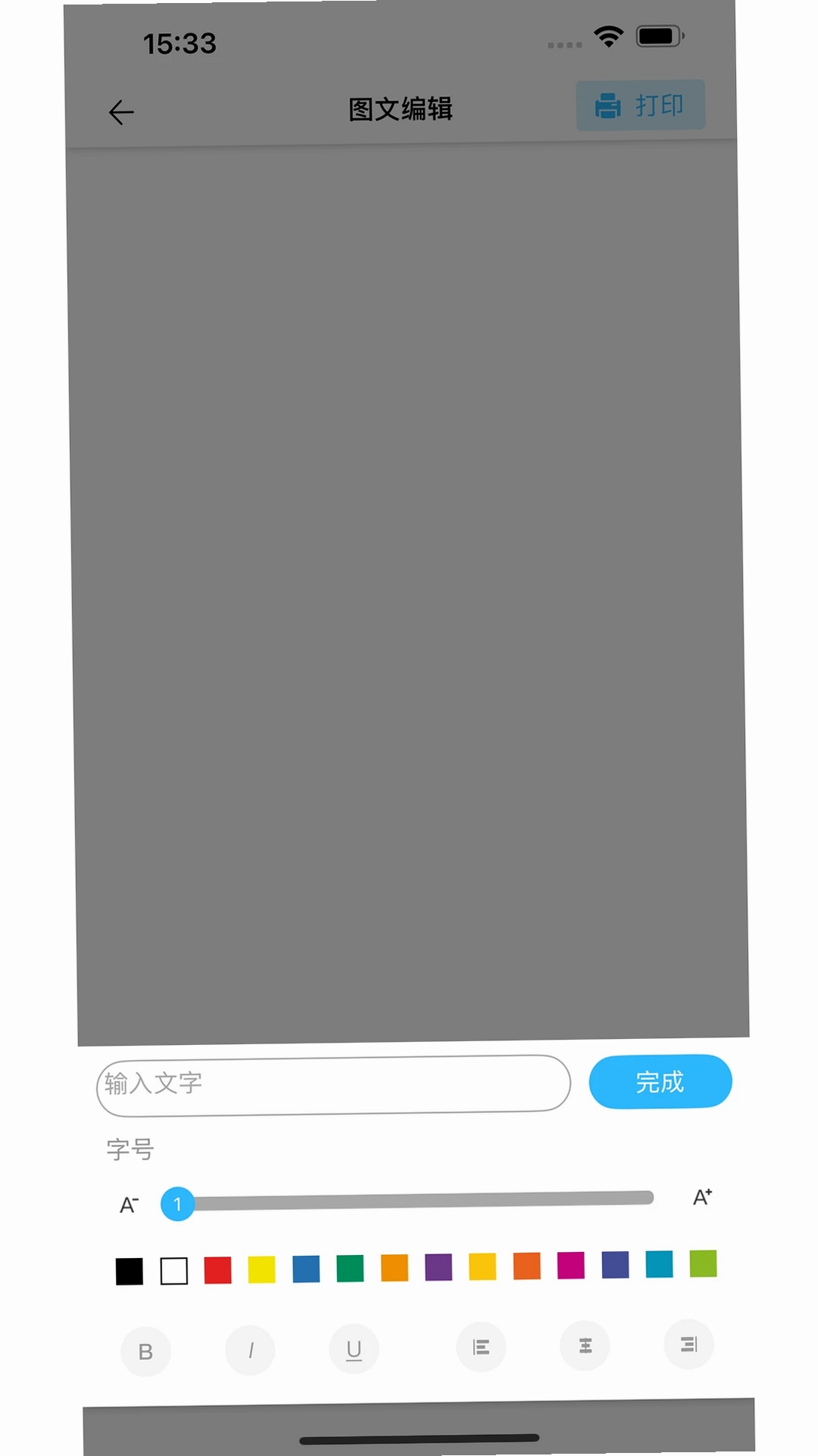Decrease font size with A-
This screenshot has width=818, height=1456.
coord(129,1205)
